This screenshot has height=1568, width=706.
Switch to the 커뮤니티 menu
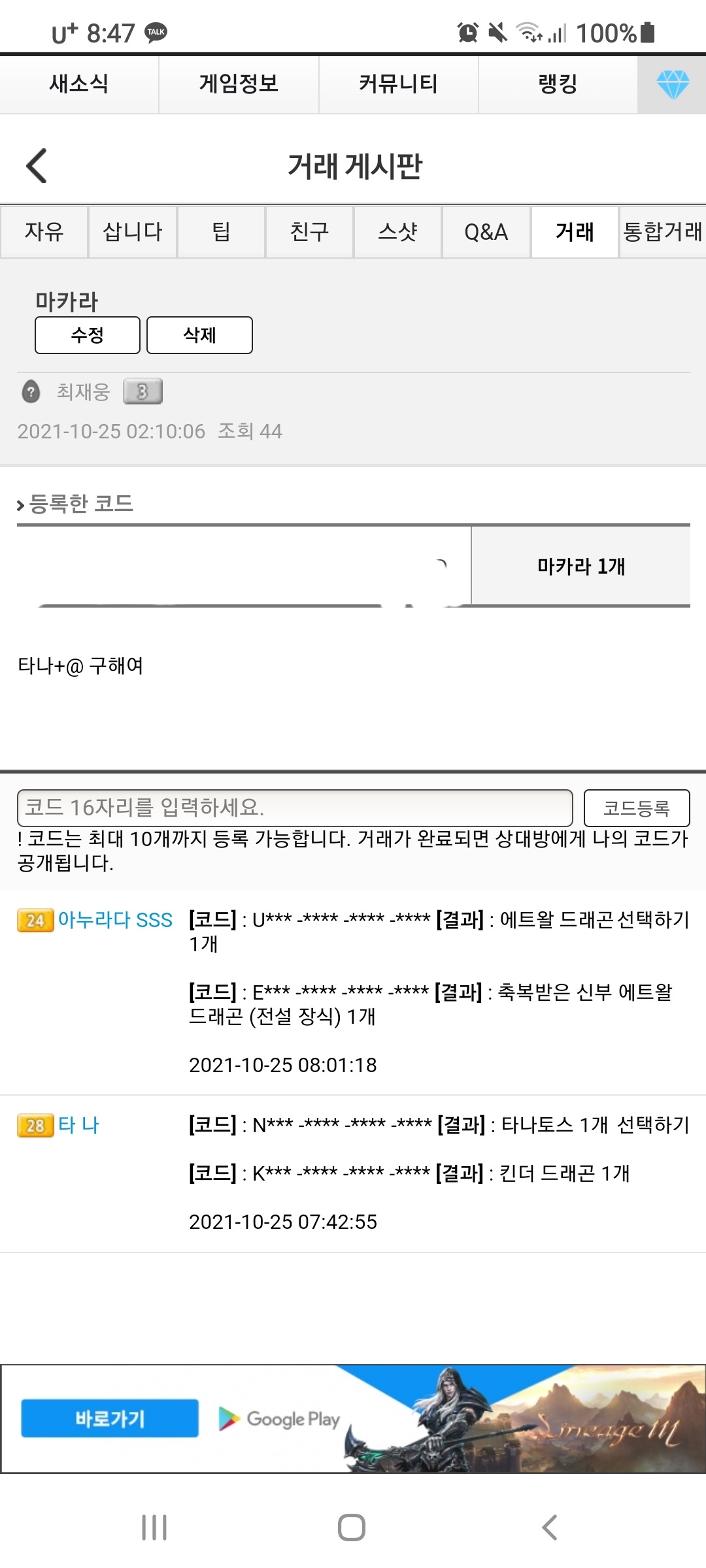click(x=398, y=84)
